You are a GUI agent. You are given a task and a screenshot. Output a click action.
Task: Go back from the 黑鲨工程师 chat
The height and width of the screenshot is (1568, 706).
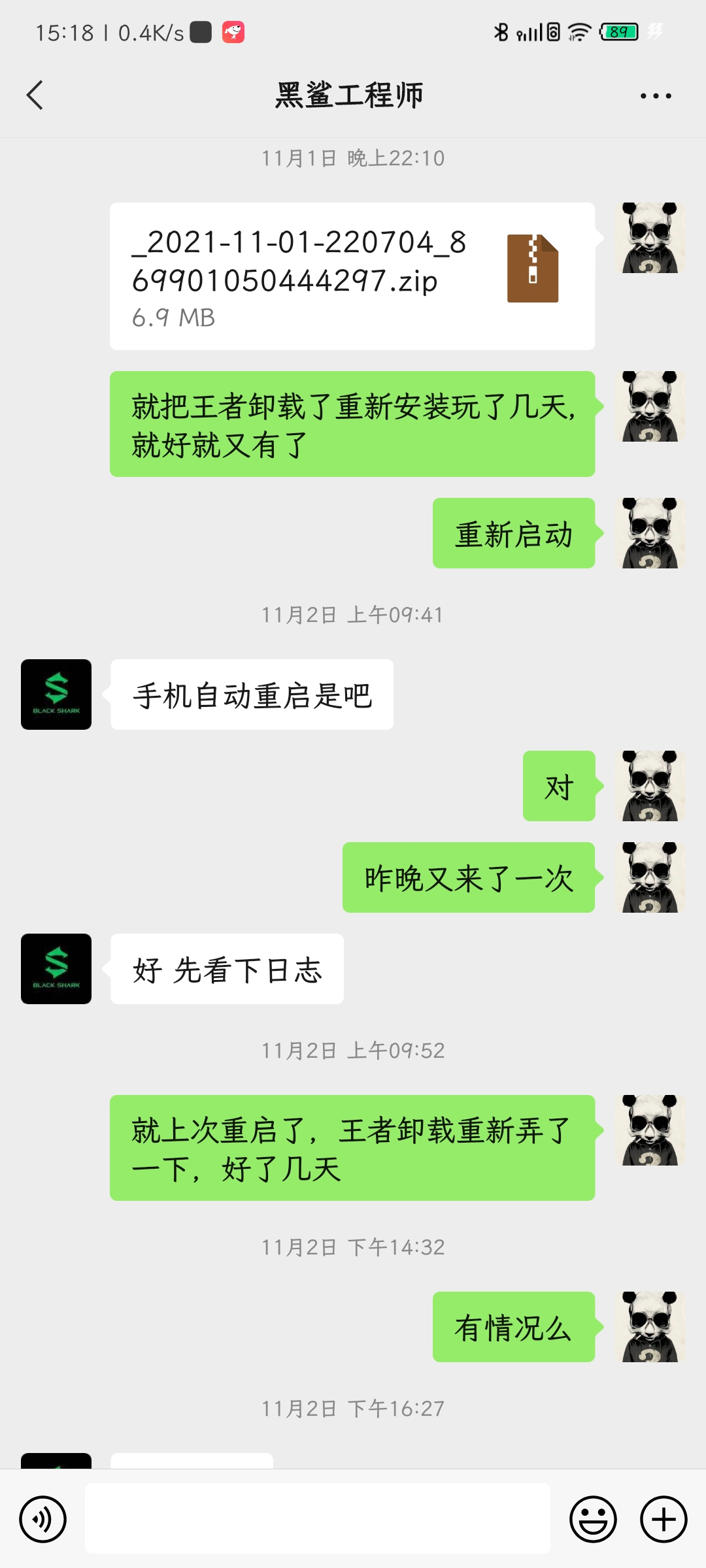tap(35, 95)
